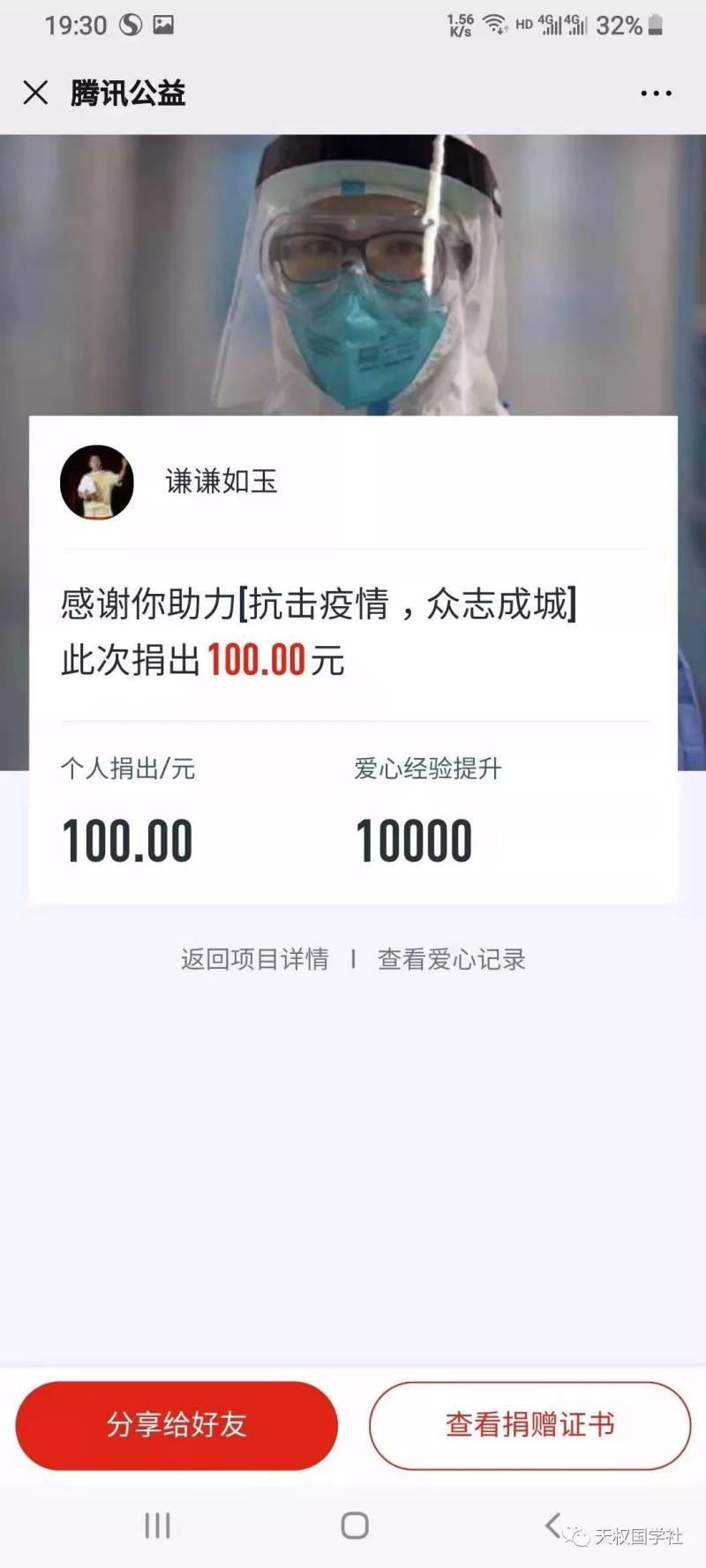The width and height of the screenshot is (706, 1568).
Task: Open the recent apps view
Action: 157,1525
